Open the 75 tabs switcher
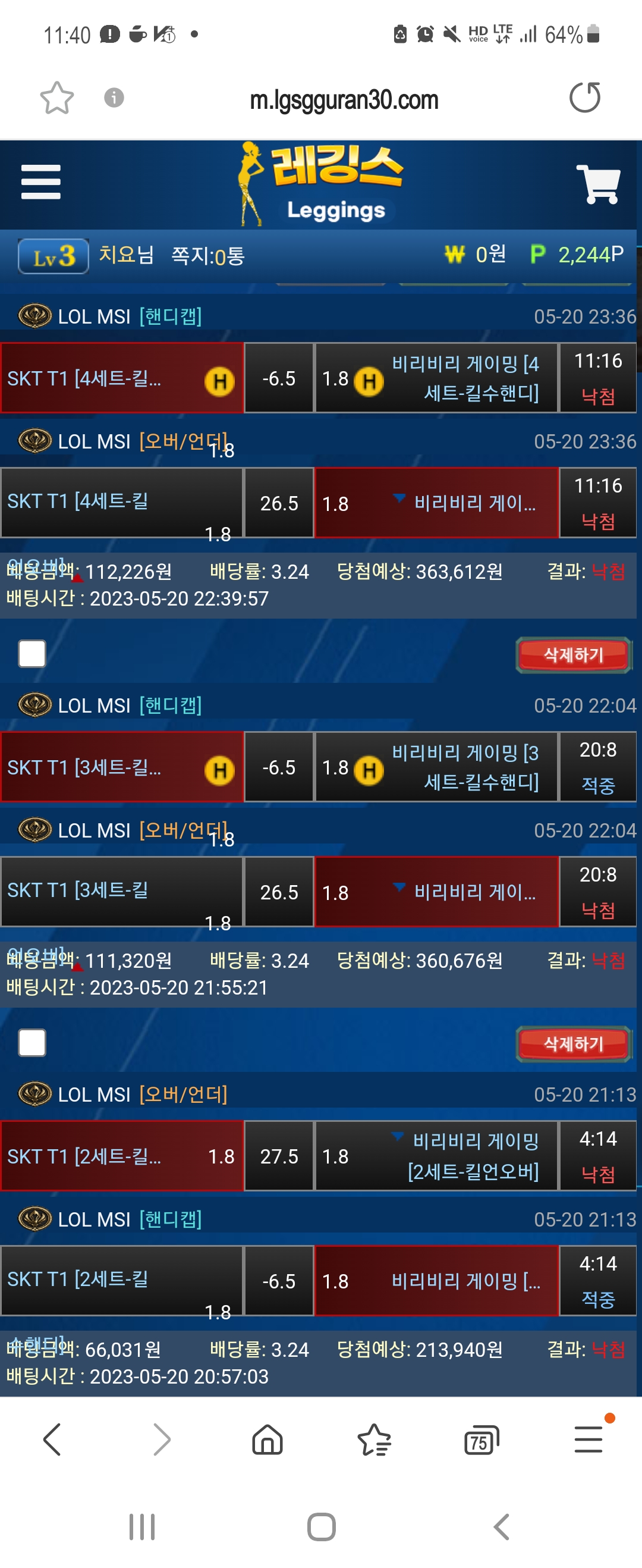642x1568 pixels. tap(481, 1440)
